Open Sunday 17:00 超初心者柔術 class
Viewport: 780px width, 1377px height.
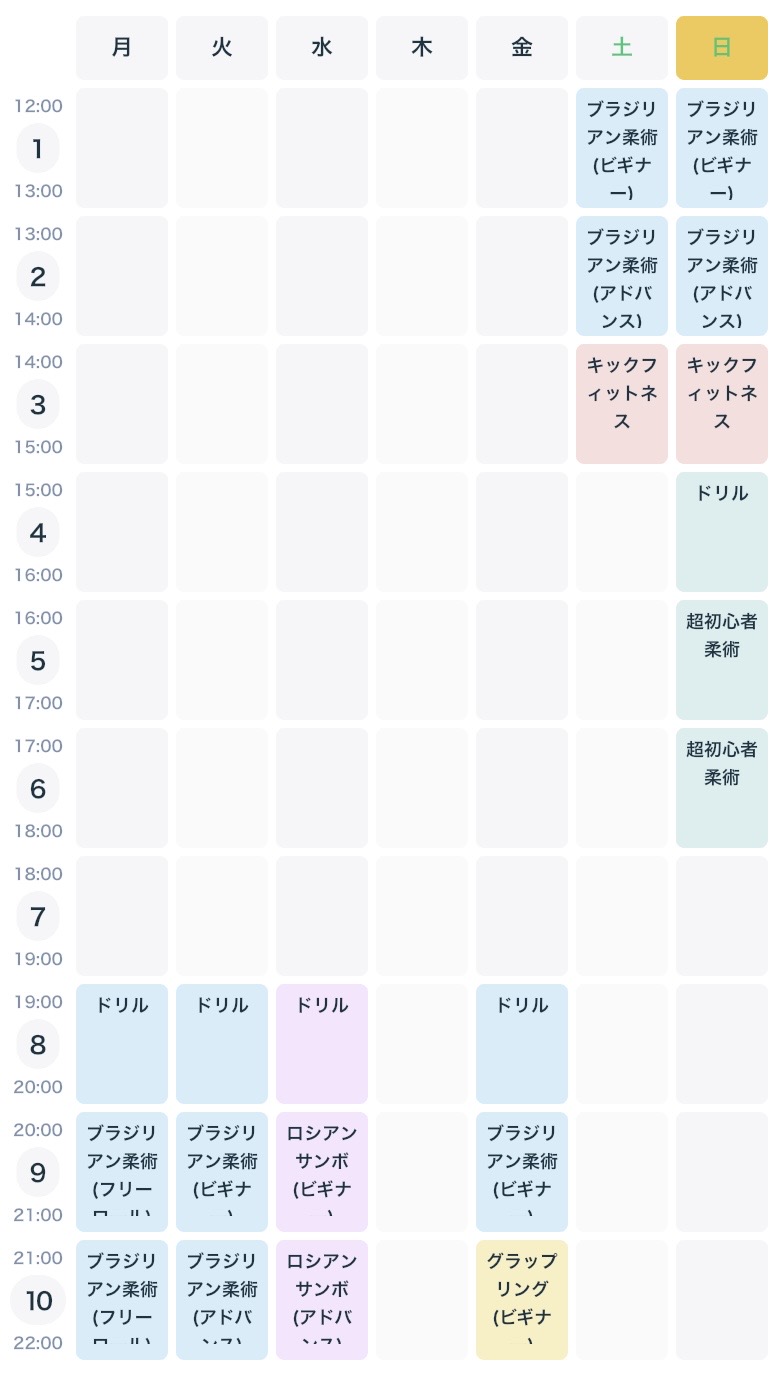(722, 788)
